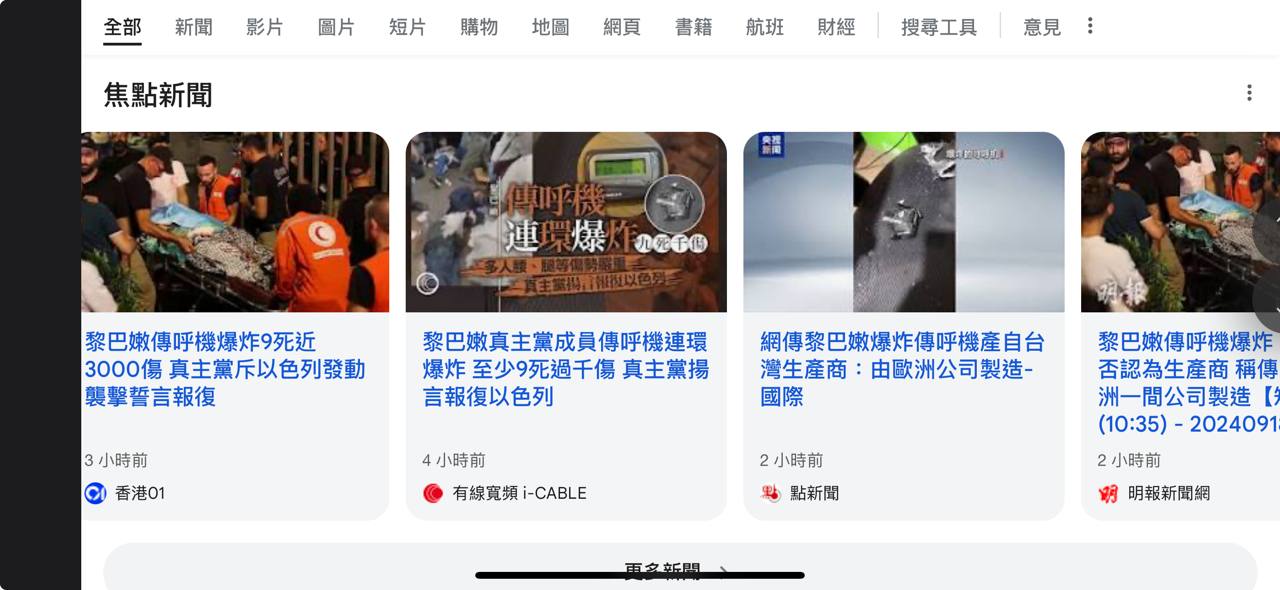Switch to the 影片 tab
Screen dimensions: 1280x590
pos(265,27)
